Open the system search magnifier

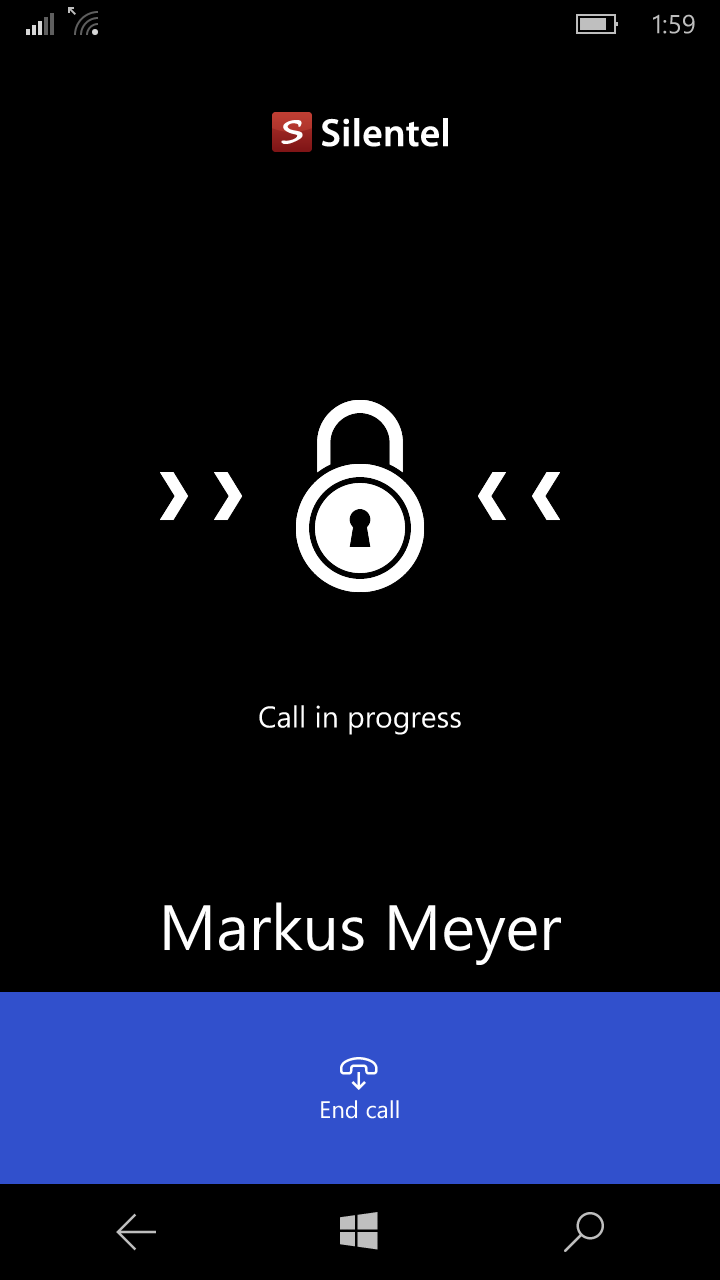click(584, 1231)
